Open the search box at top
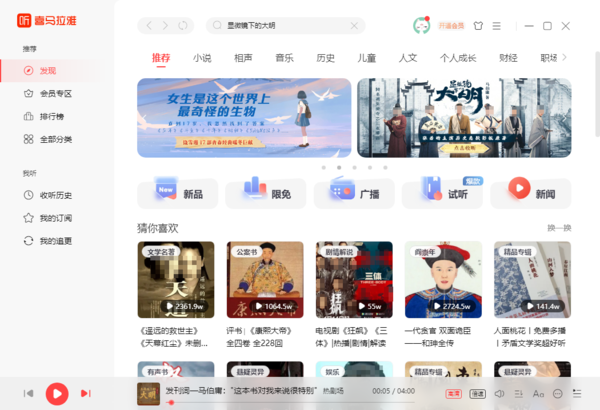Screen dimensions: 600x410 click(280, 26)
